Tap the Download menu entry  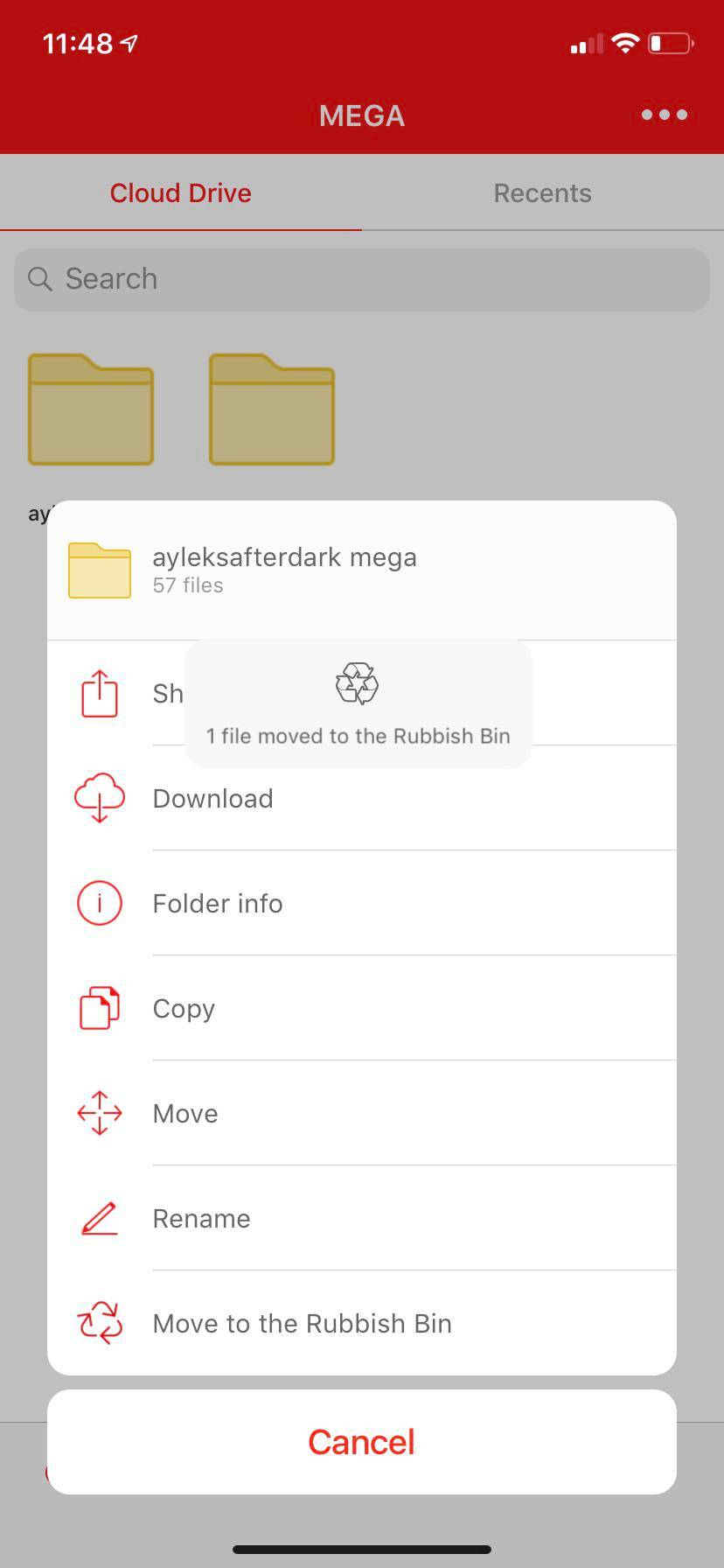pyautogui.click(x=212, y=798)
